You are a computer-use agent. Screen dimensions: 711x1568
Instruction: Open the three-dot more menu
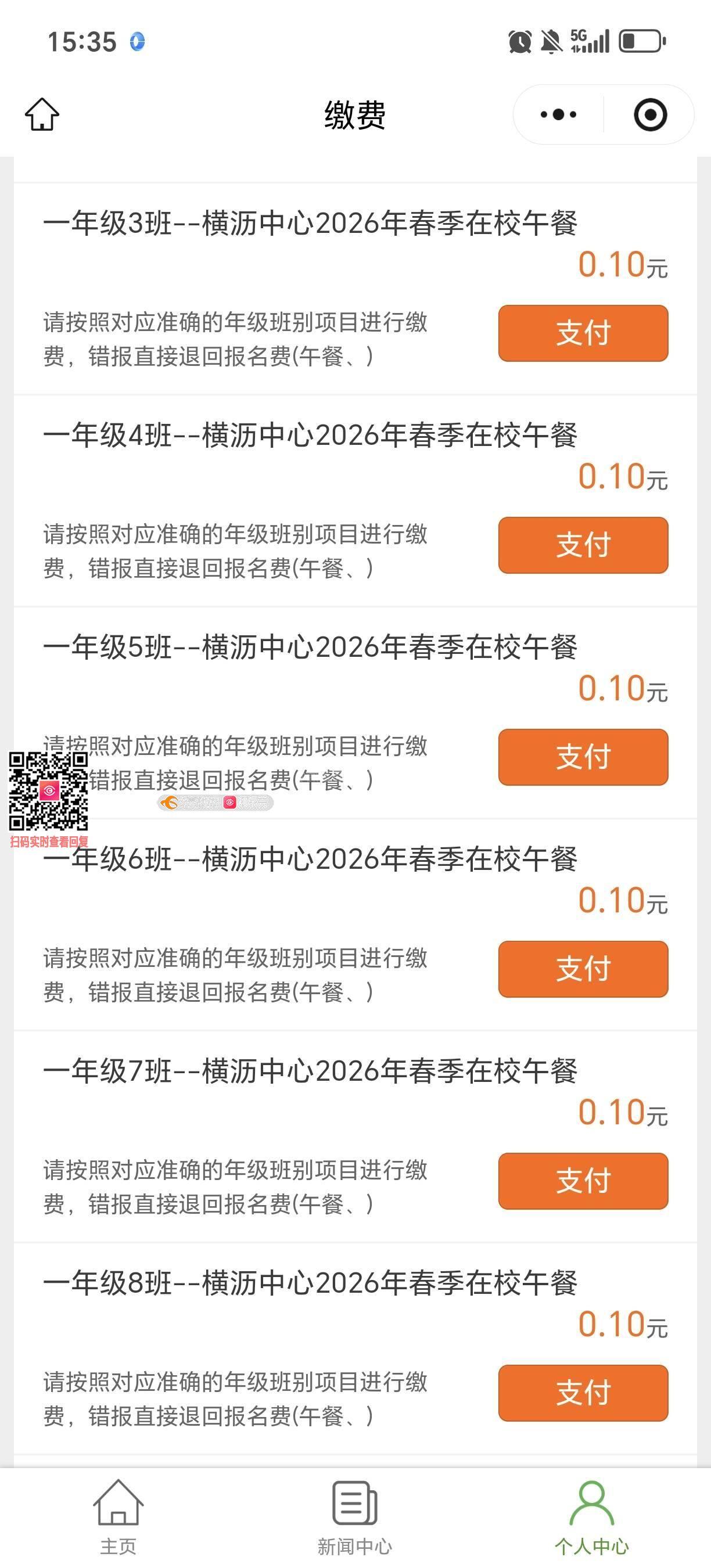558,114
